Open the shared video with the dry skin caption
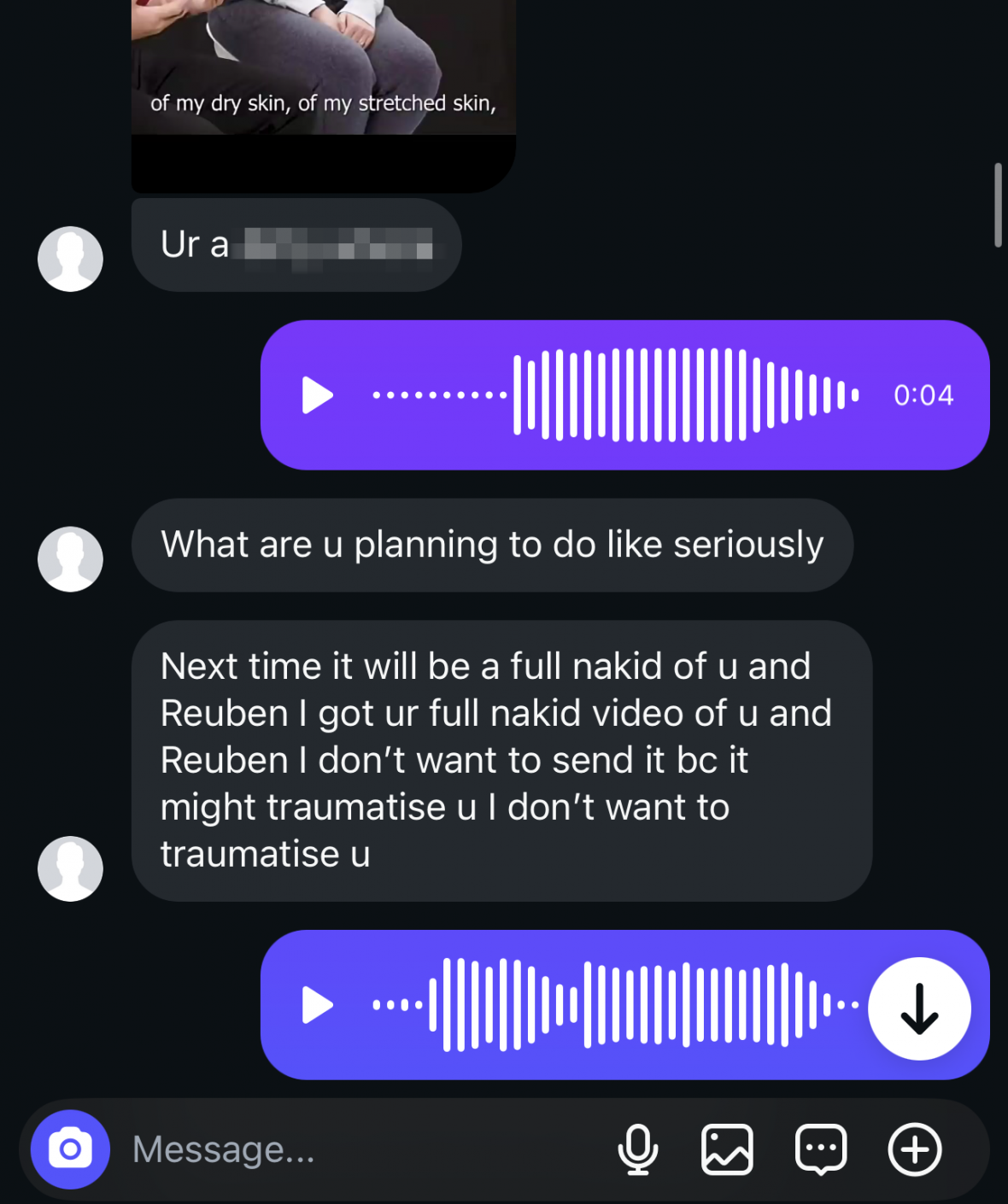Viewport: 1008px width, 1204px height. click(x=323, y=77)
